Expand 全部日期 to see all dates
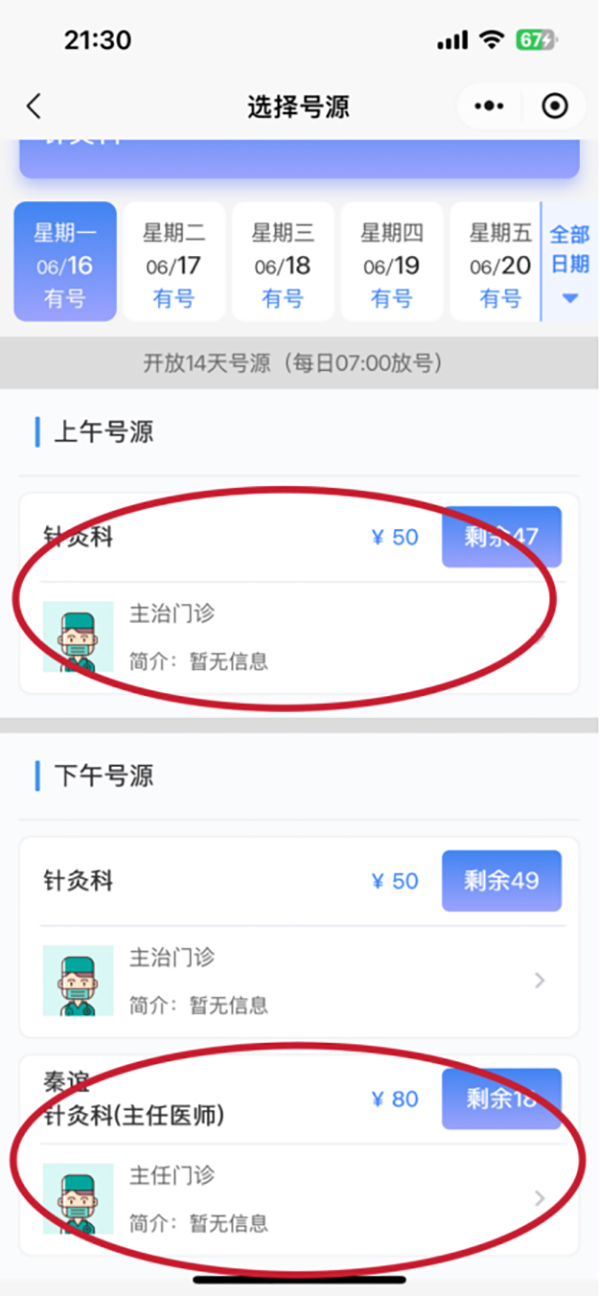This screenshot has height=1296, width=600. click(569, 262)
